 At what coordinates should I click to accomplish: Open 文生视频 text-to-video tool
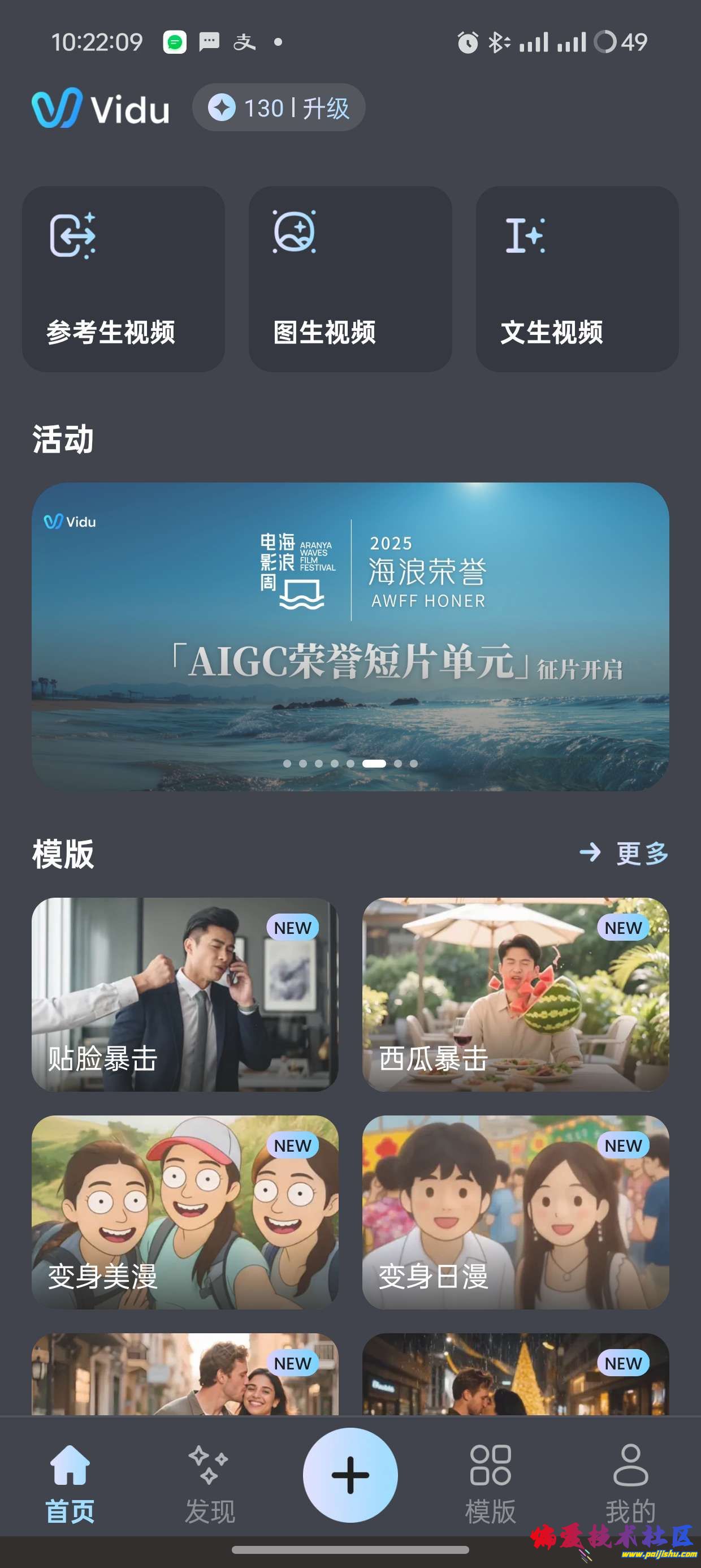(577, 279)
